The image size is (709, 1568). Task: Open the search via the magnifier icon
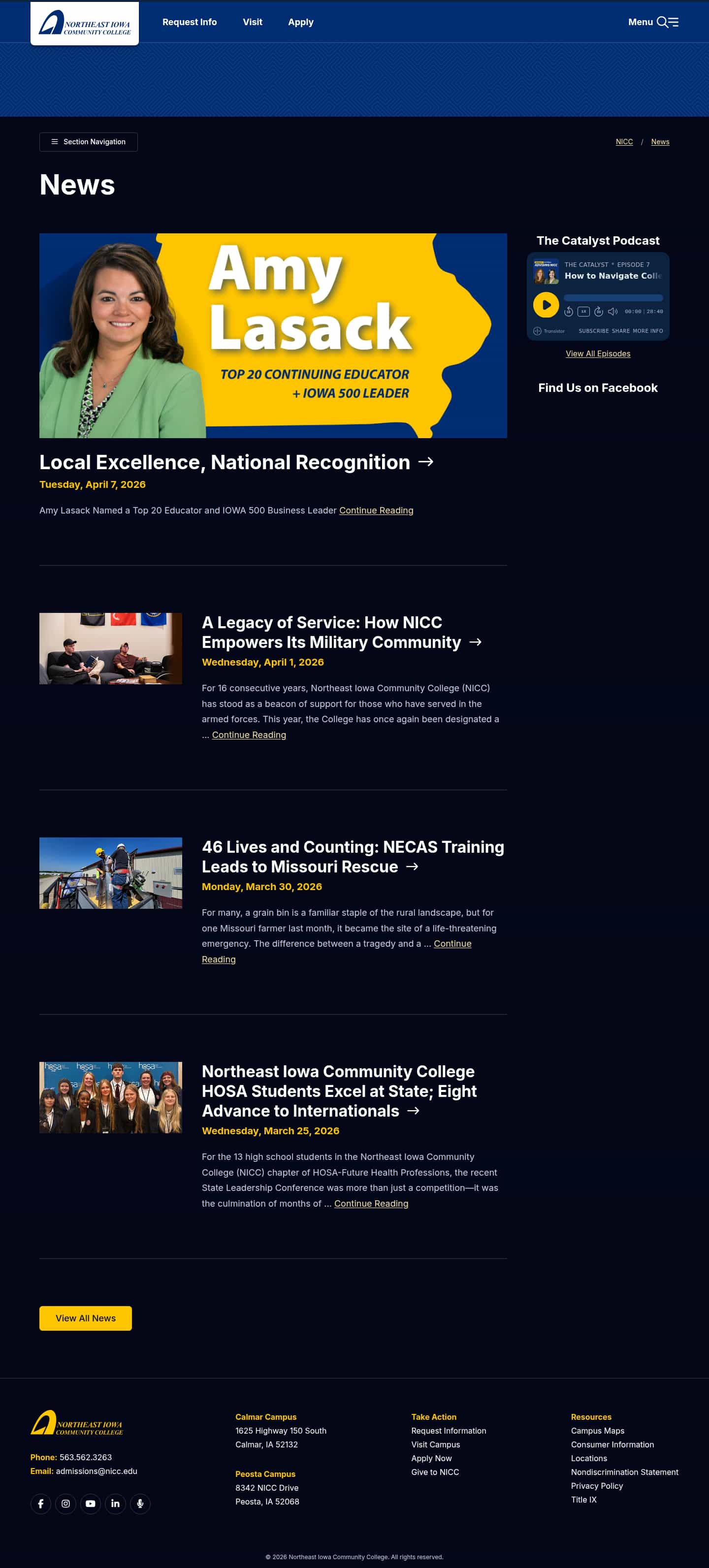click(x=662, y=22)
